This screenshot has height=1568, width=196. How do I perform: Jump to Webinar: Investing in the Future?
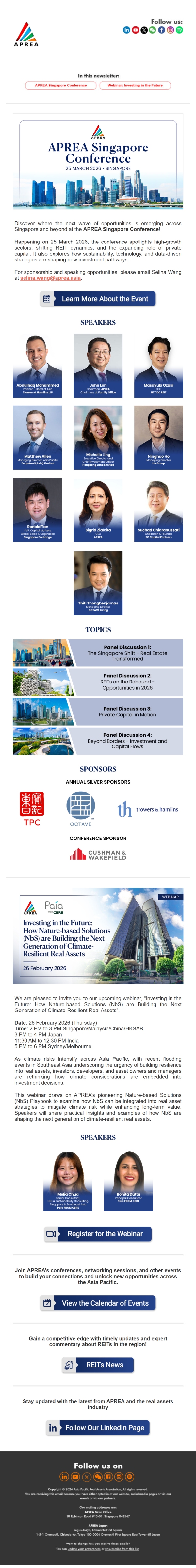(135, 85)
